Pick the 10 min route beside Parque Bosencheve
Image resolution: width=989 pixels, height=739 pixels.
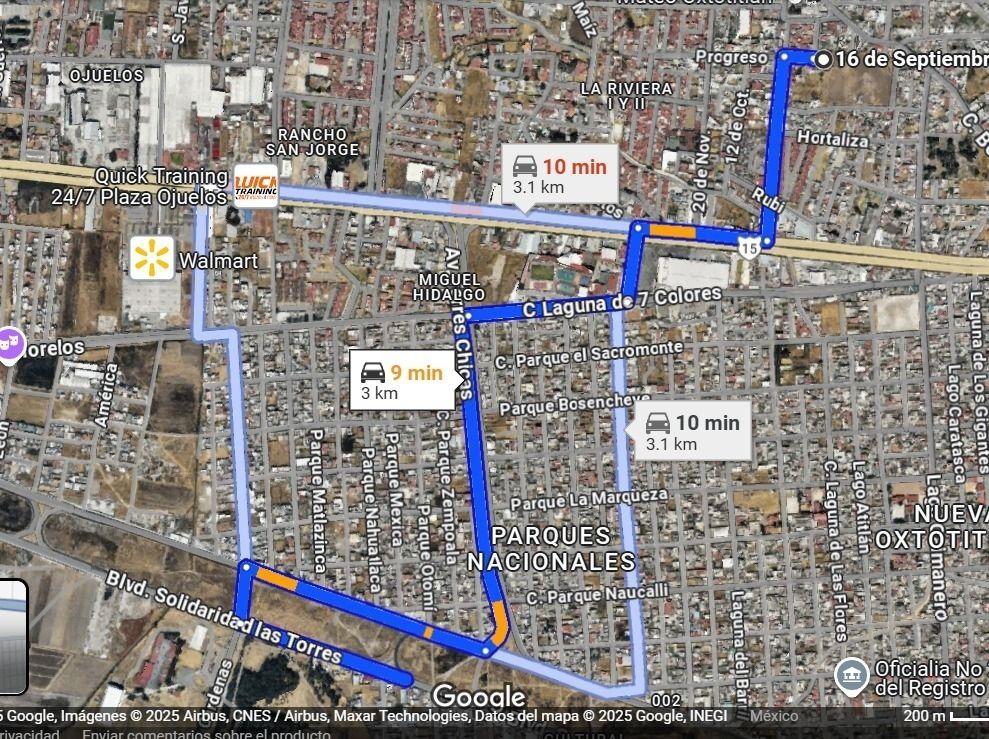(692, 432)
